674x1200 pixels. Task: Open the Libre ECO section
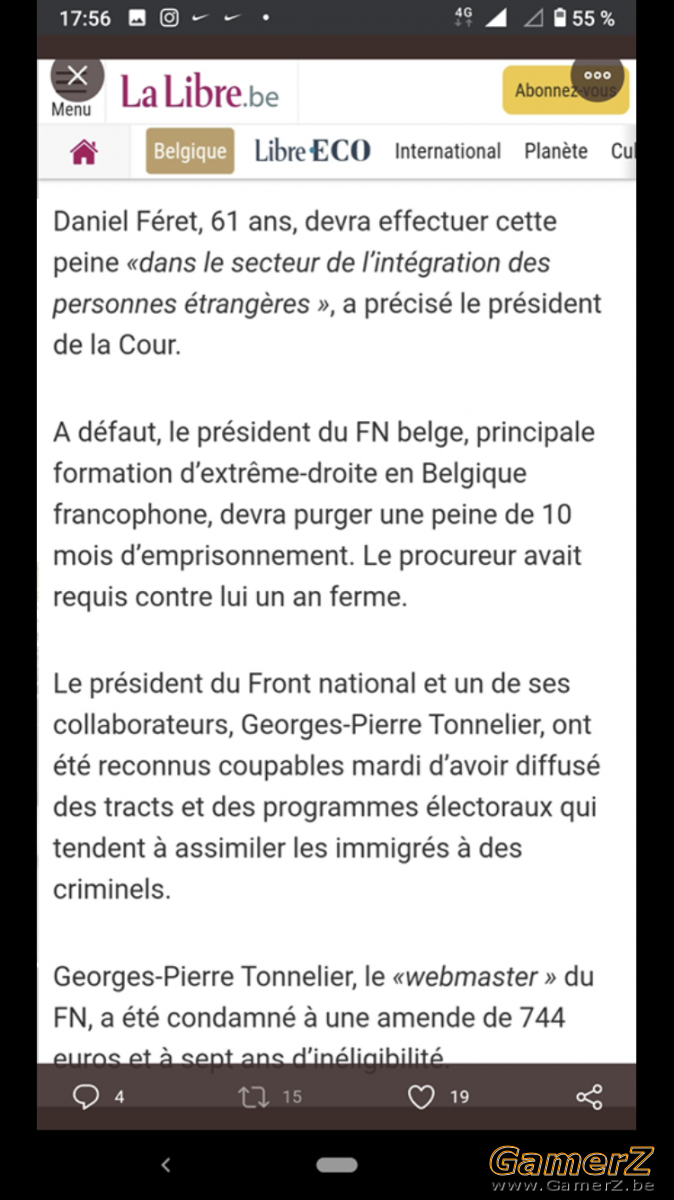point(312,151)
